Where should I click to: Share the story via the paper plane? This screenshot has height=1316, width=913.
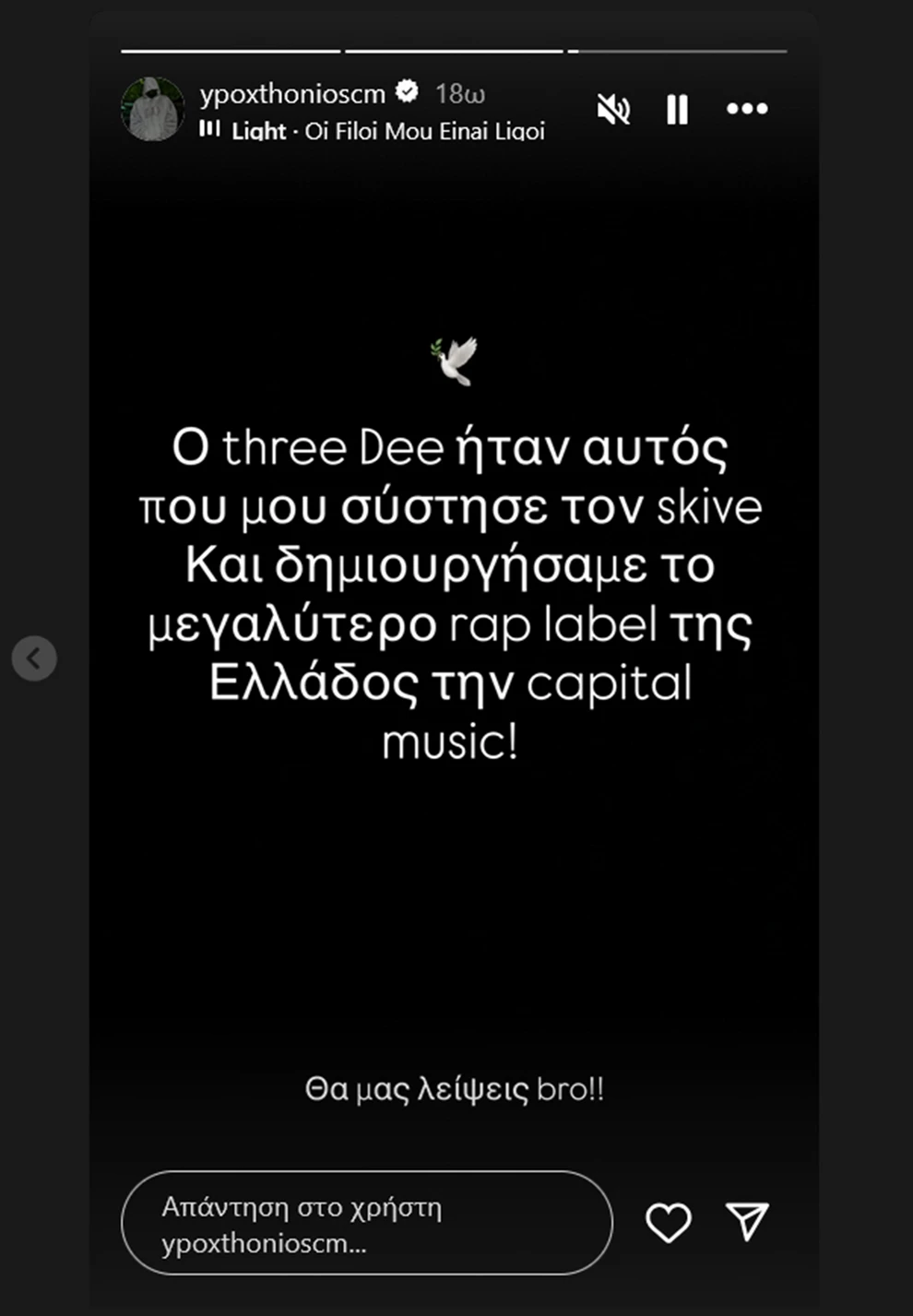coord(747,1222)
